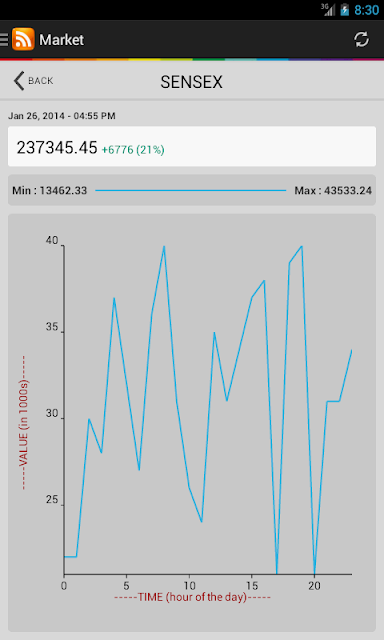Go back from SENSEX
Screen dimensions: 384x640
(x=33, y=80)
